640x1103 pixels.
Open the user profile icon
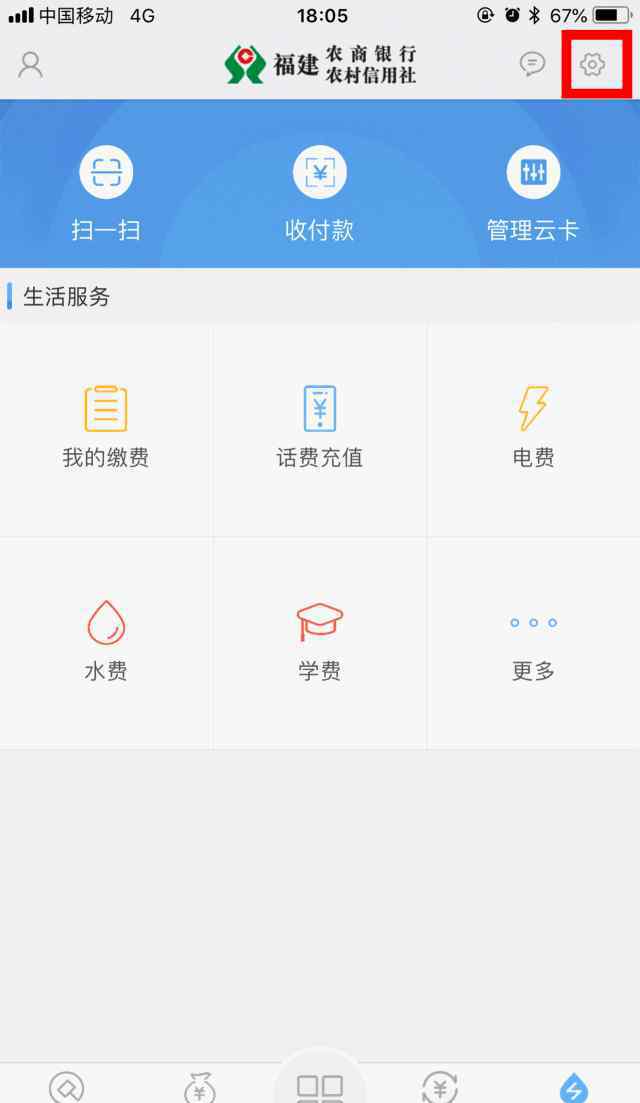coord(31,65)
